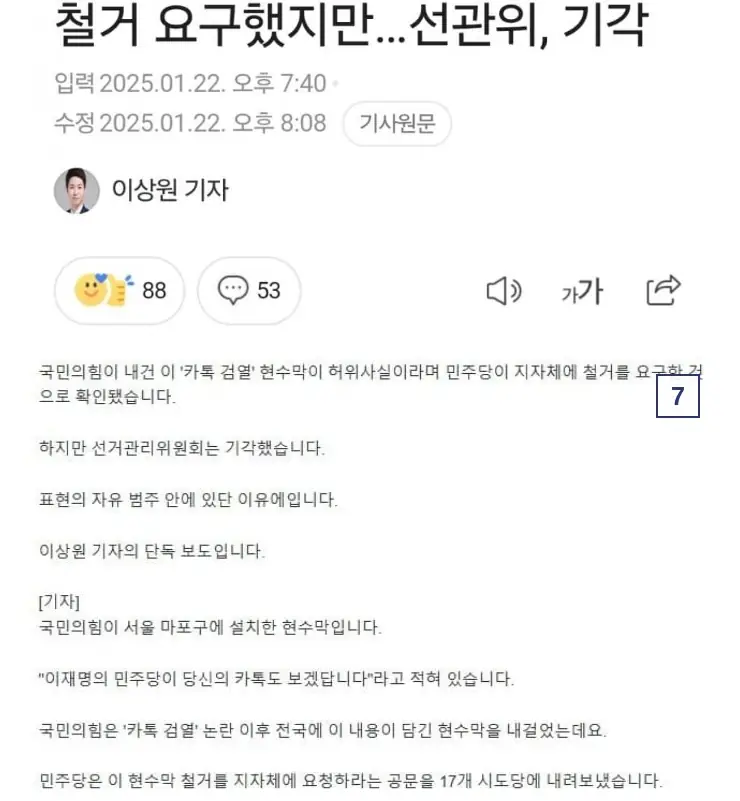
Task: Tap the reactions button showing 88
Action: [119, 291]
